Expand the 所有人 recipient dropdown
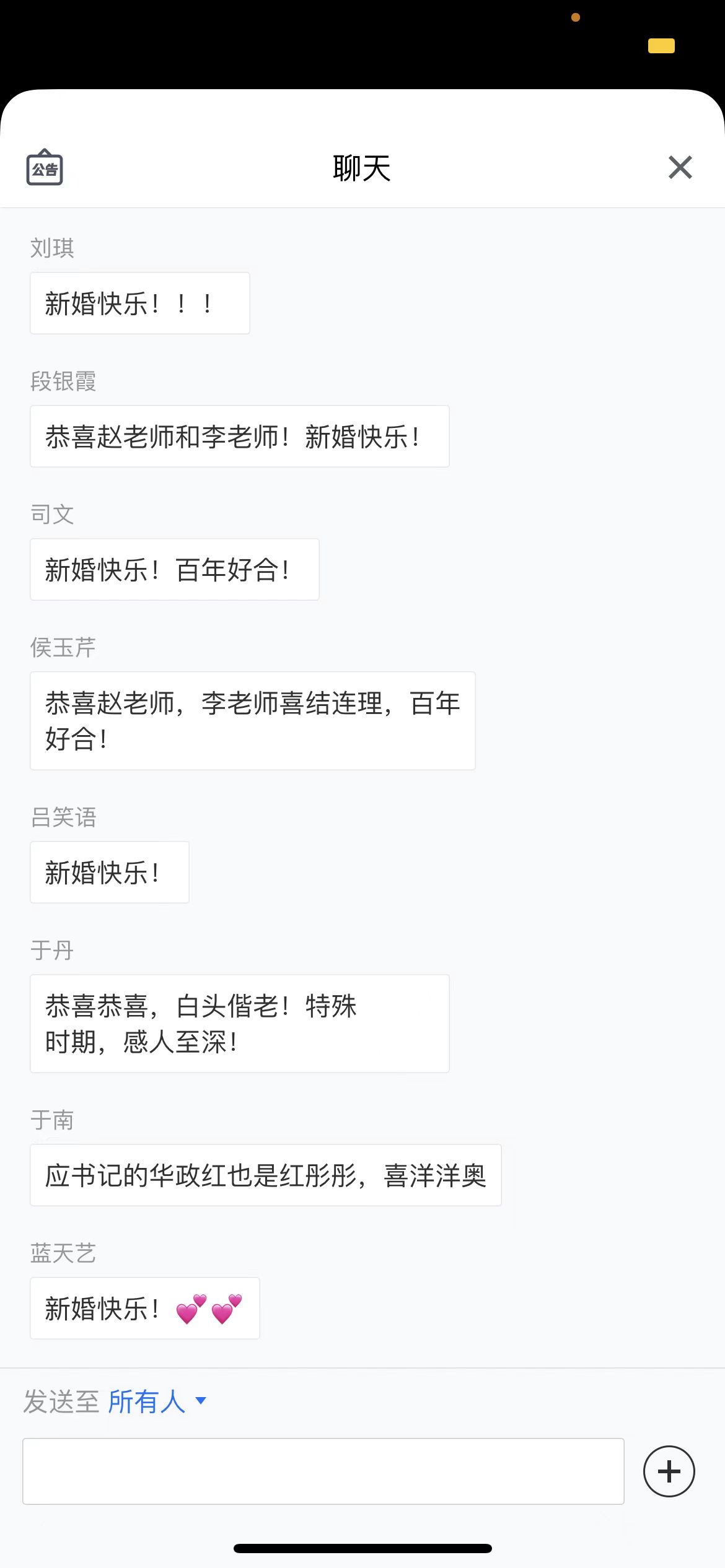This screenshot has height=1568, width=725. pos(156,1401)
